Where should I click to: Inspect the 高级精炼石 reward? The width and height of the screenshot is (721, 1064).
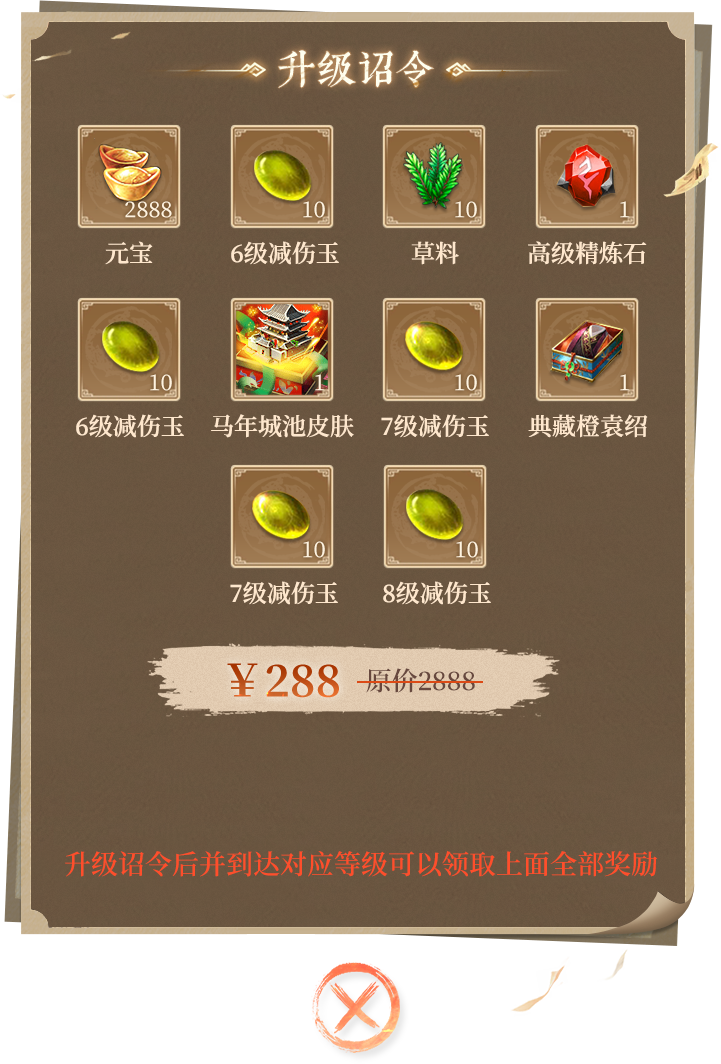tap(587, 177)
